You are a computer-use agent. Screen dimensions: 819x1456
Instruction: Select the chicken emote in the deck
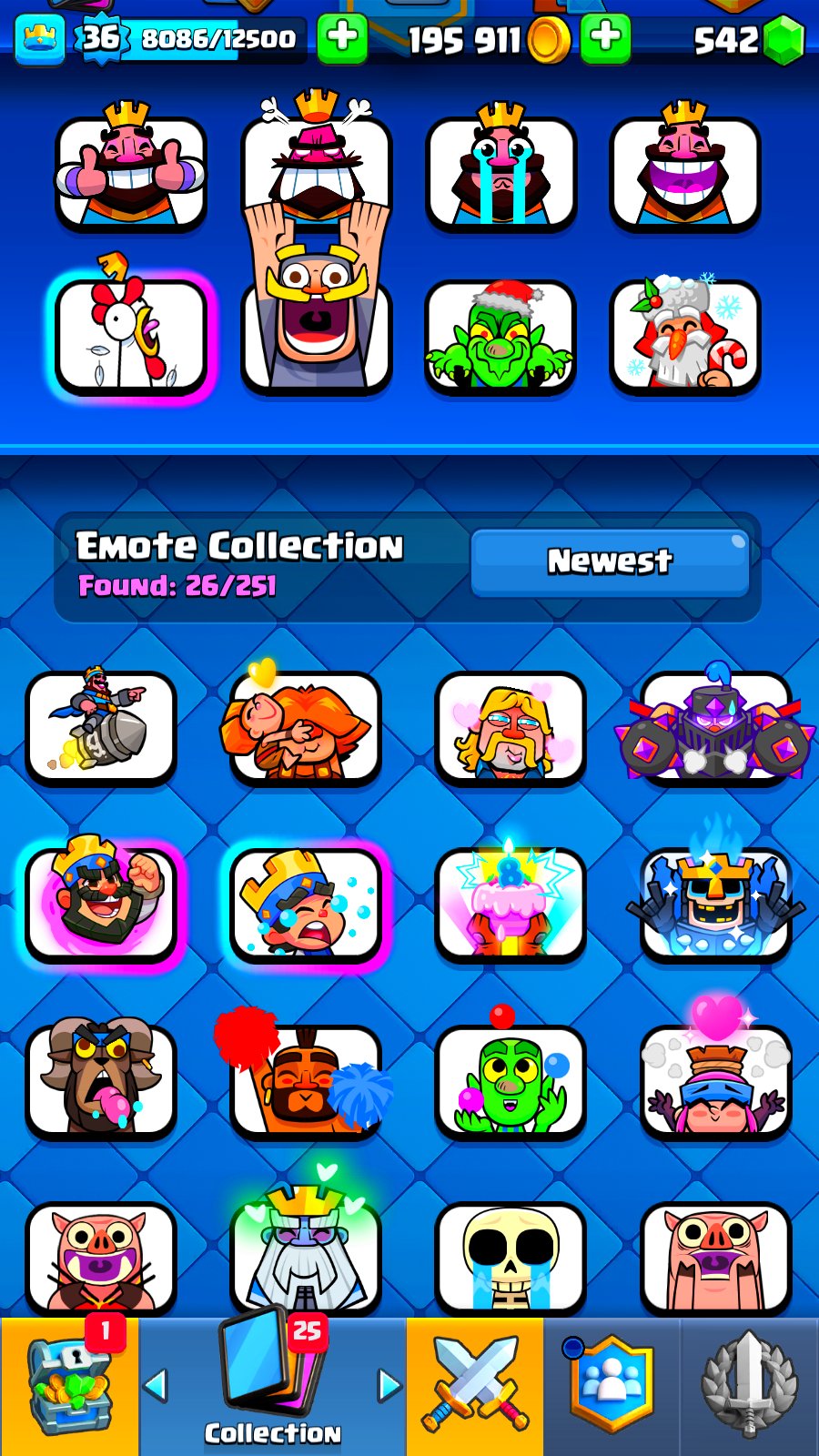[x=131, y=335]
